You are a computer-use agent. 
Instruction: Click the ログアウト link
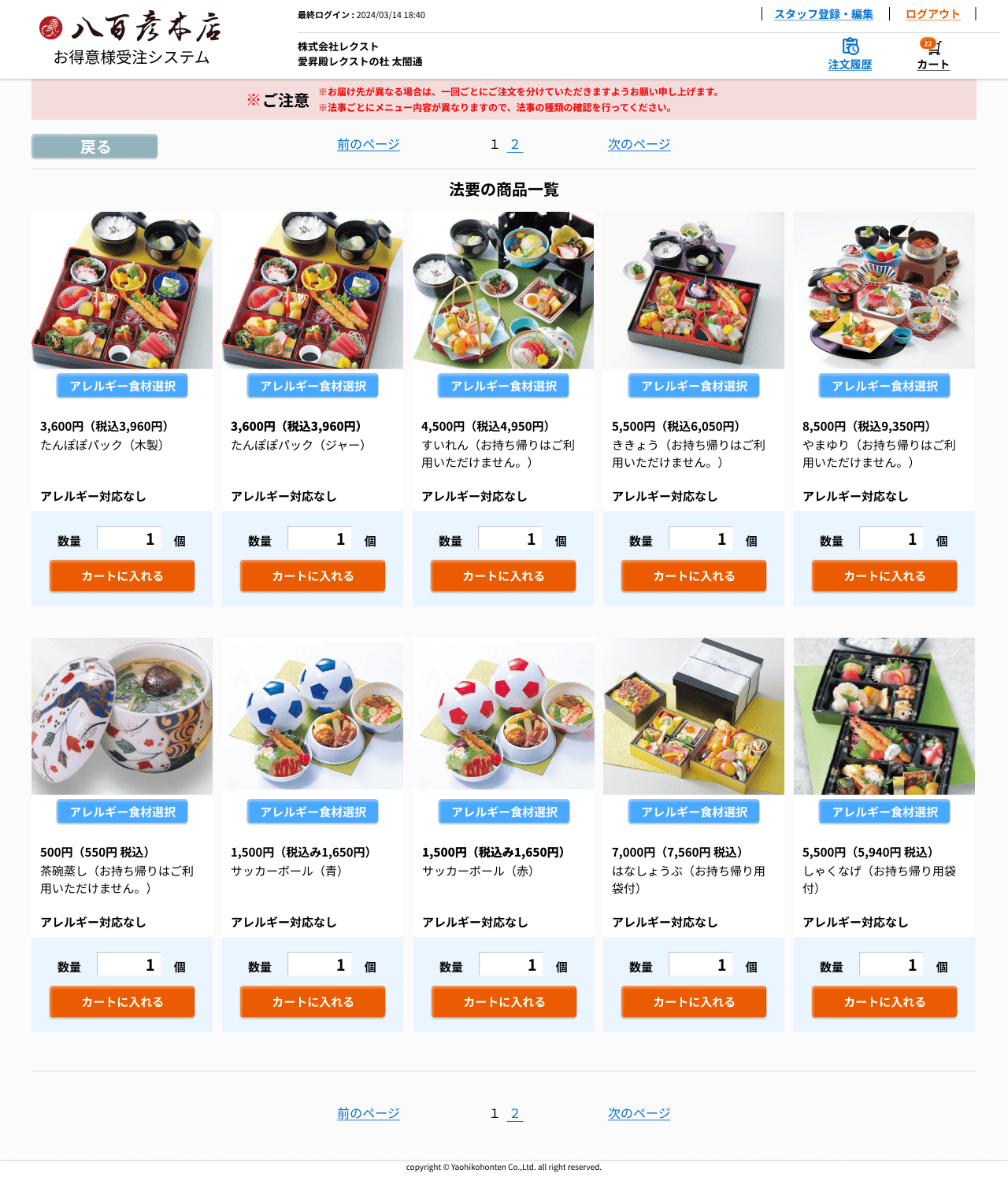click(932, 13)
